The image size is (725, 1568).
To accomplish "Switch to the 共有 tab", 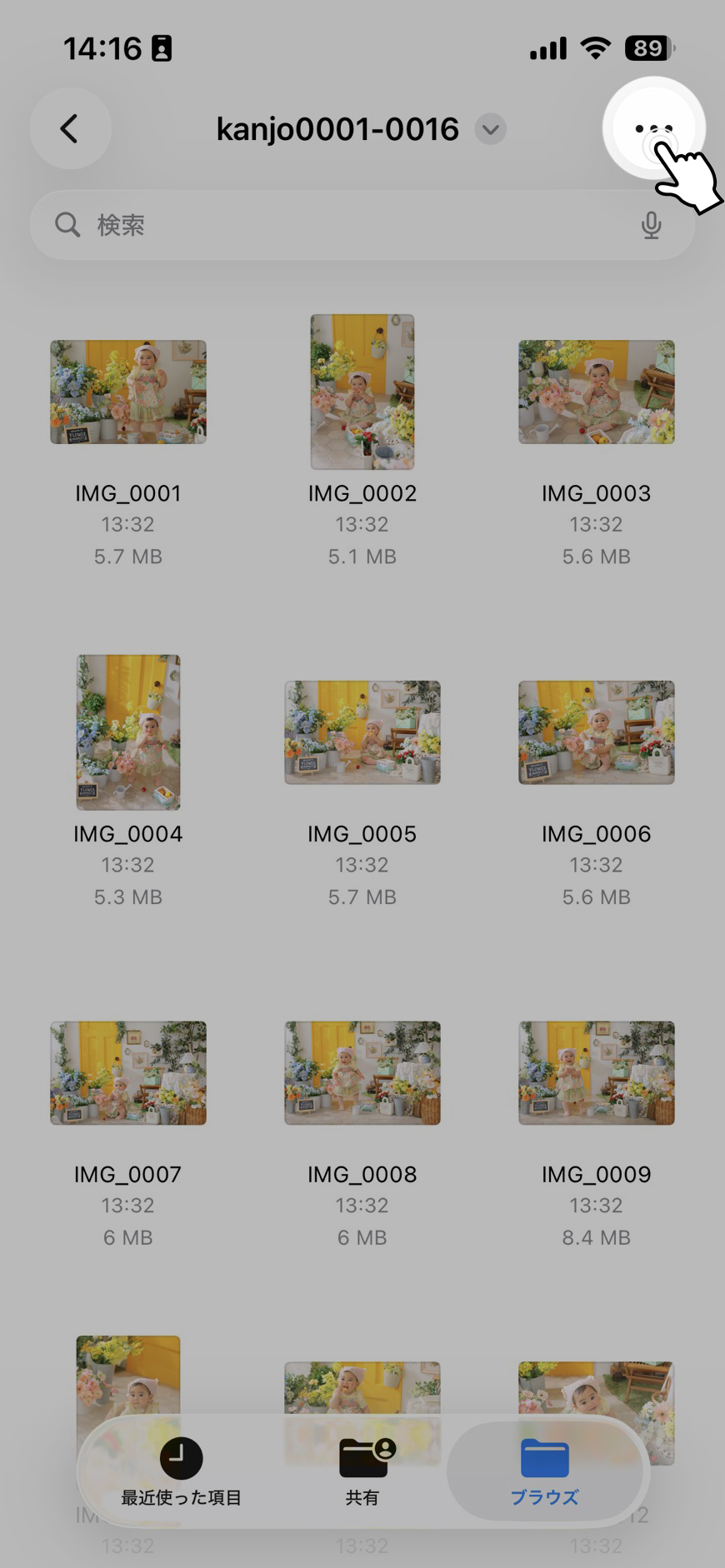I will 362,1471.
